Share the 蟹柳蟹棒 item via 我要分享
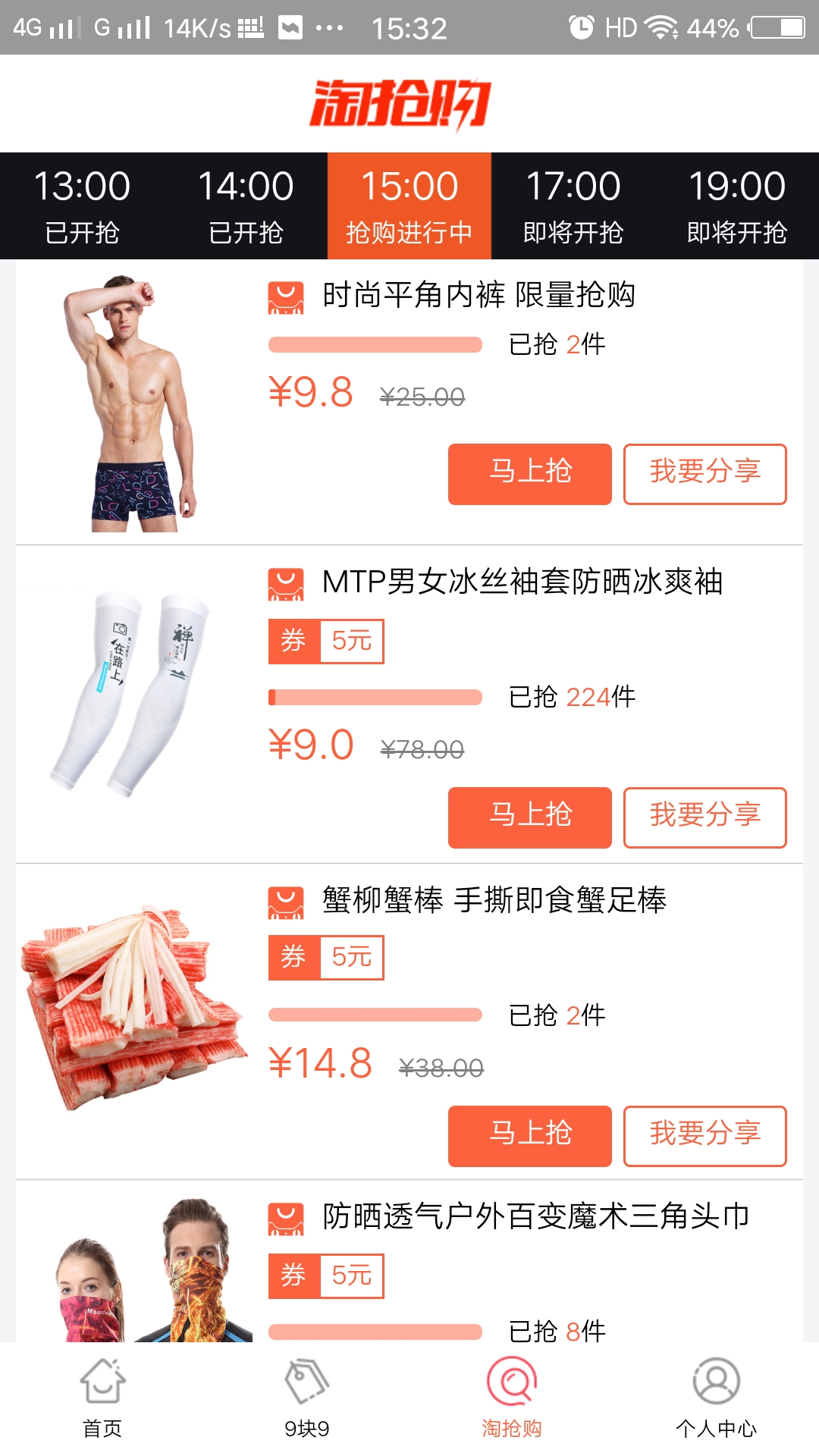The height and width of the screenshot is (1456, 819). (705, 1136)
